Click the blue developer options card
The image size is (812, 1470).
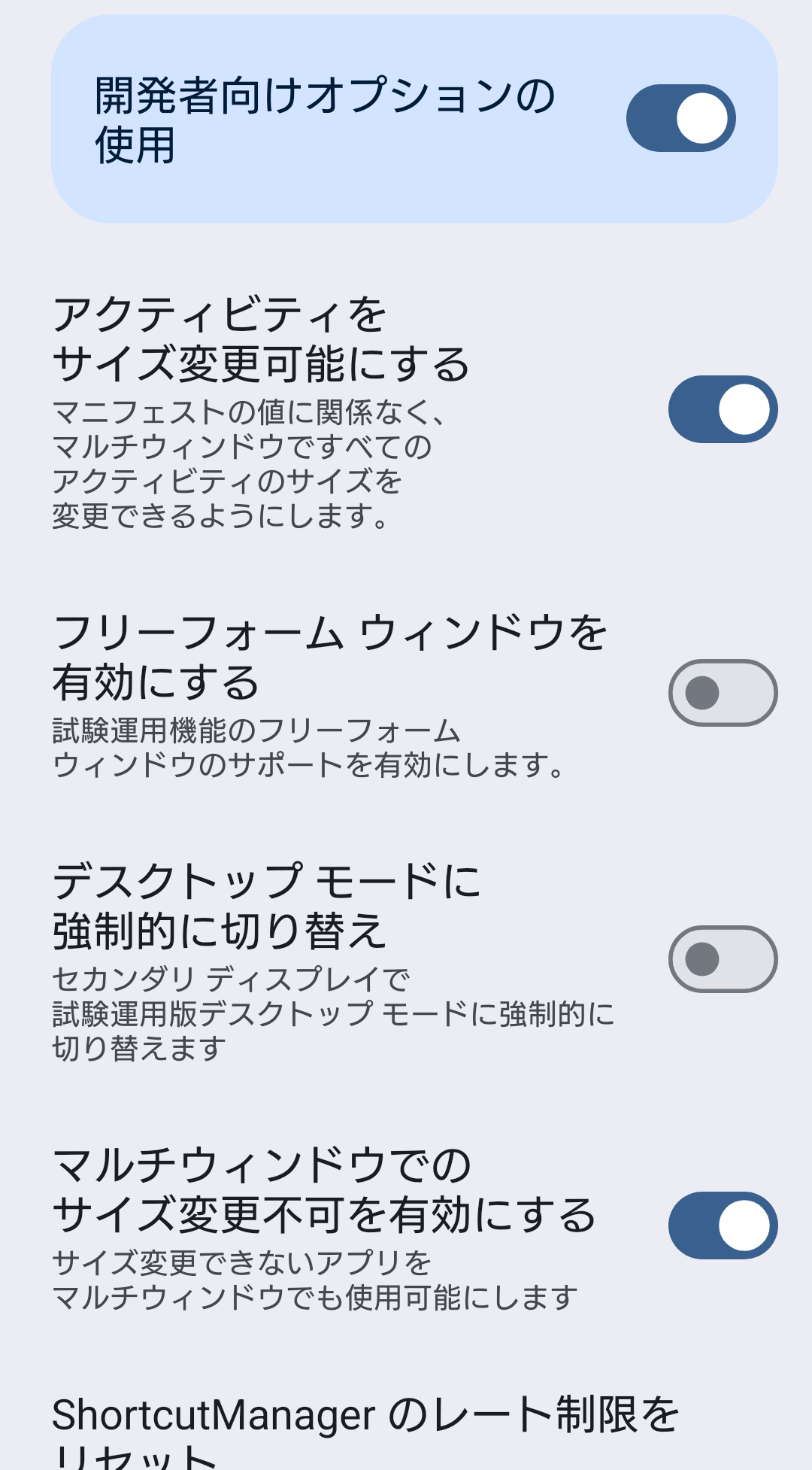point(406,120)
